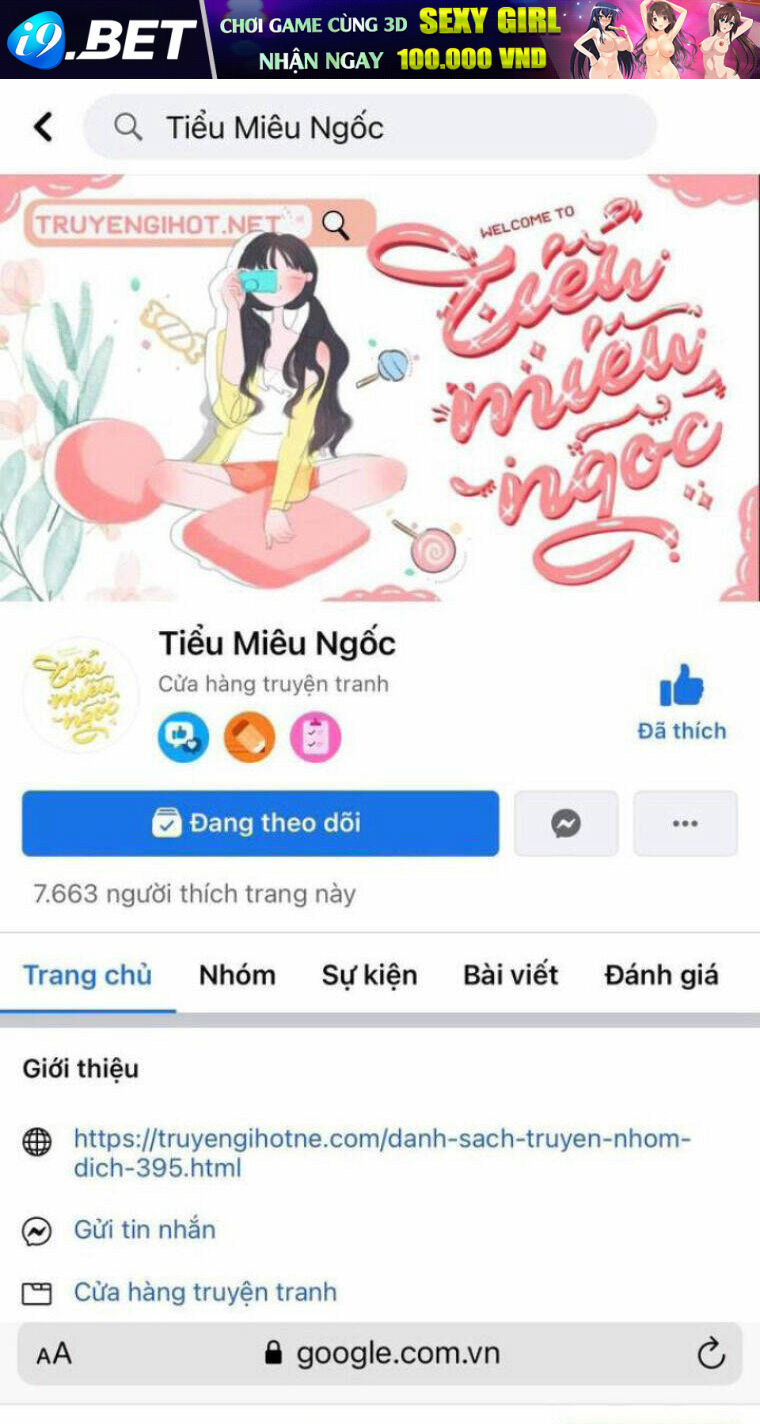The height and width of the screenshot is (1424, 760).
Task: Tap the Đã thích thumbs-up button
Action: pos(681,702)
